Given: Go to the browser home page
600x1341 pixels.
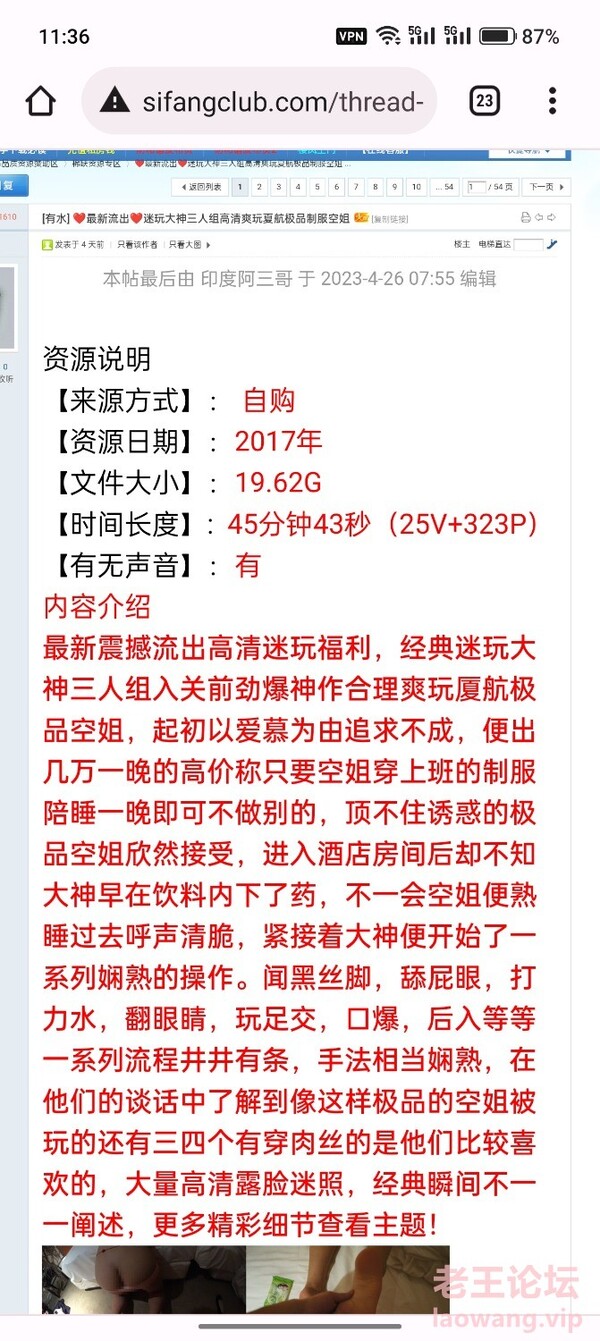Looking at the screenshot, I should (x=41, y=101).
